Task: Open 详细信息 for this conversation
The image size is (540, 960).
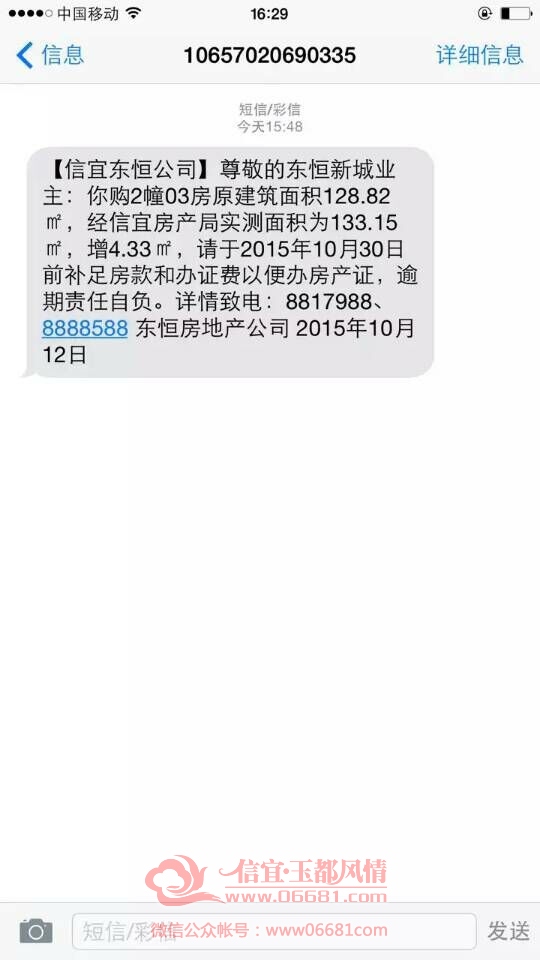Action: [480, 55]
